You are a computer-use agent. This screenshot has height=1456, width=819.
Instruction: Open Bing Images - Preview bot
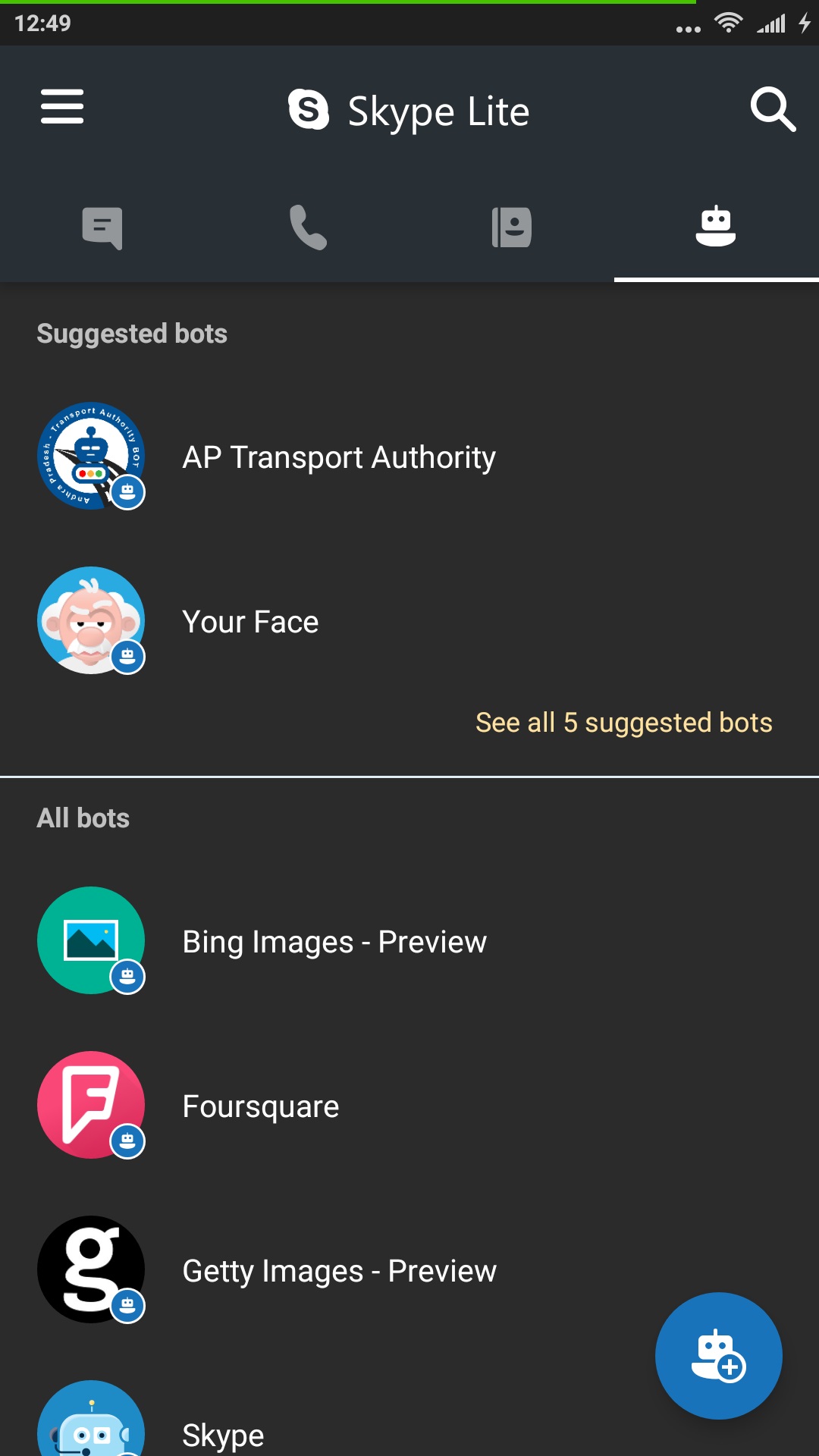(334, 942)
